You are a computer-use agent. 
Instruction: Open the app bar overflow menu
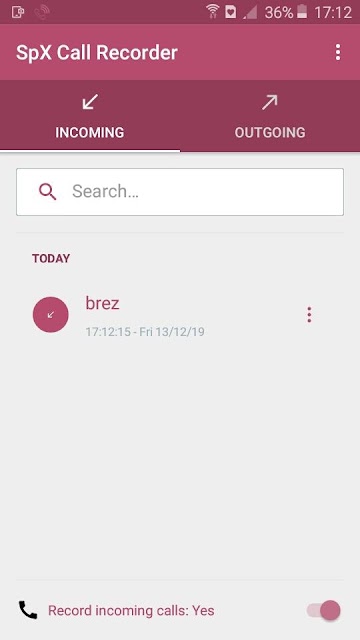tap(338, 53)
